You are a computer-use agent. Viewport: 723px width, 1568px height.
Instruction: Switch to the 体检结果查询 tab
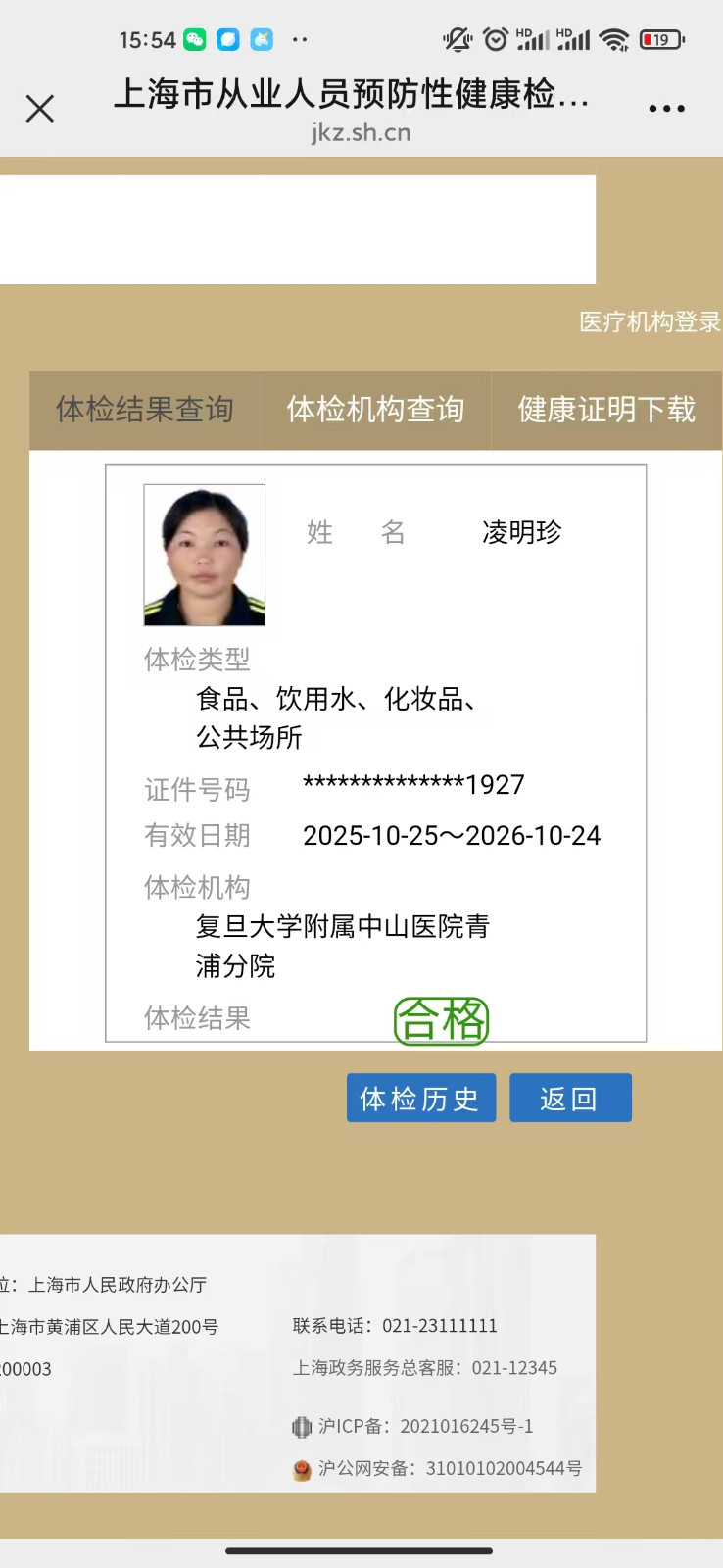(145, 410)
